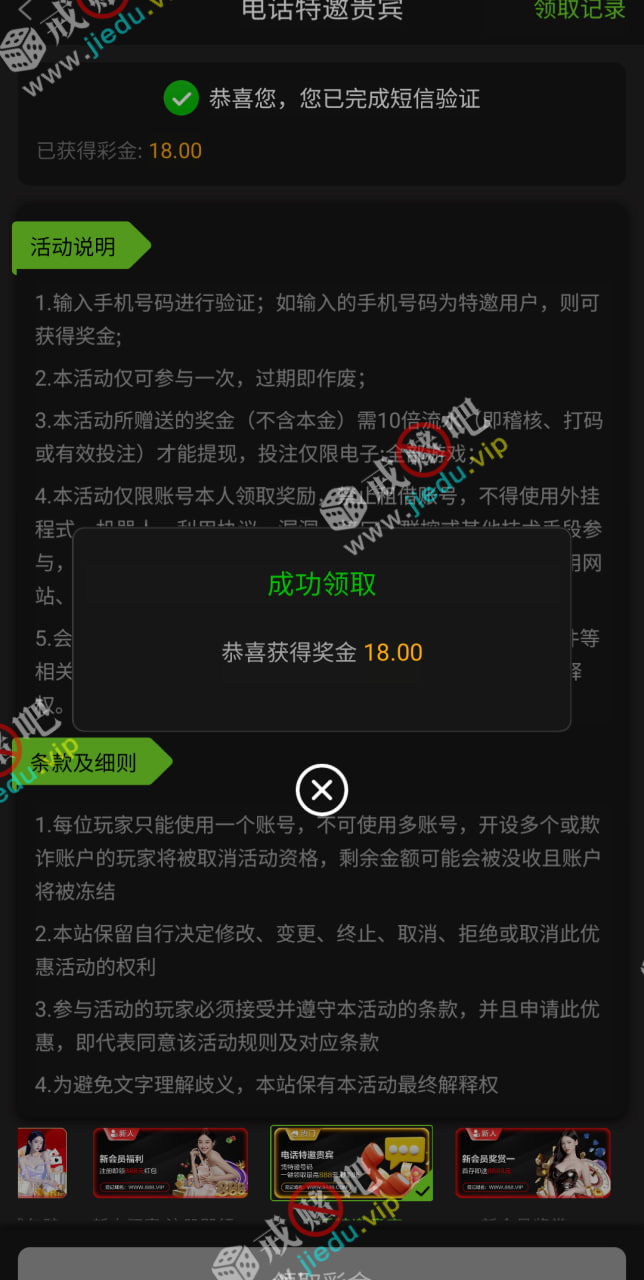The image size is (644, 1280).
Task: Select the 电话特邀贵宾 promotion banner
Action: click(x=351, y=1163)
